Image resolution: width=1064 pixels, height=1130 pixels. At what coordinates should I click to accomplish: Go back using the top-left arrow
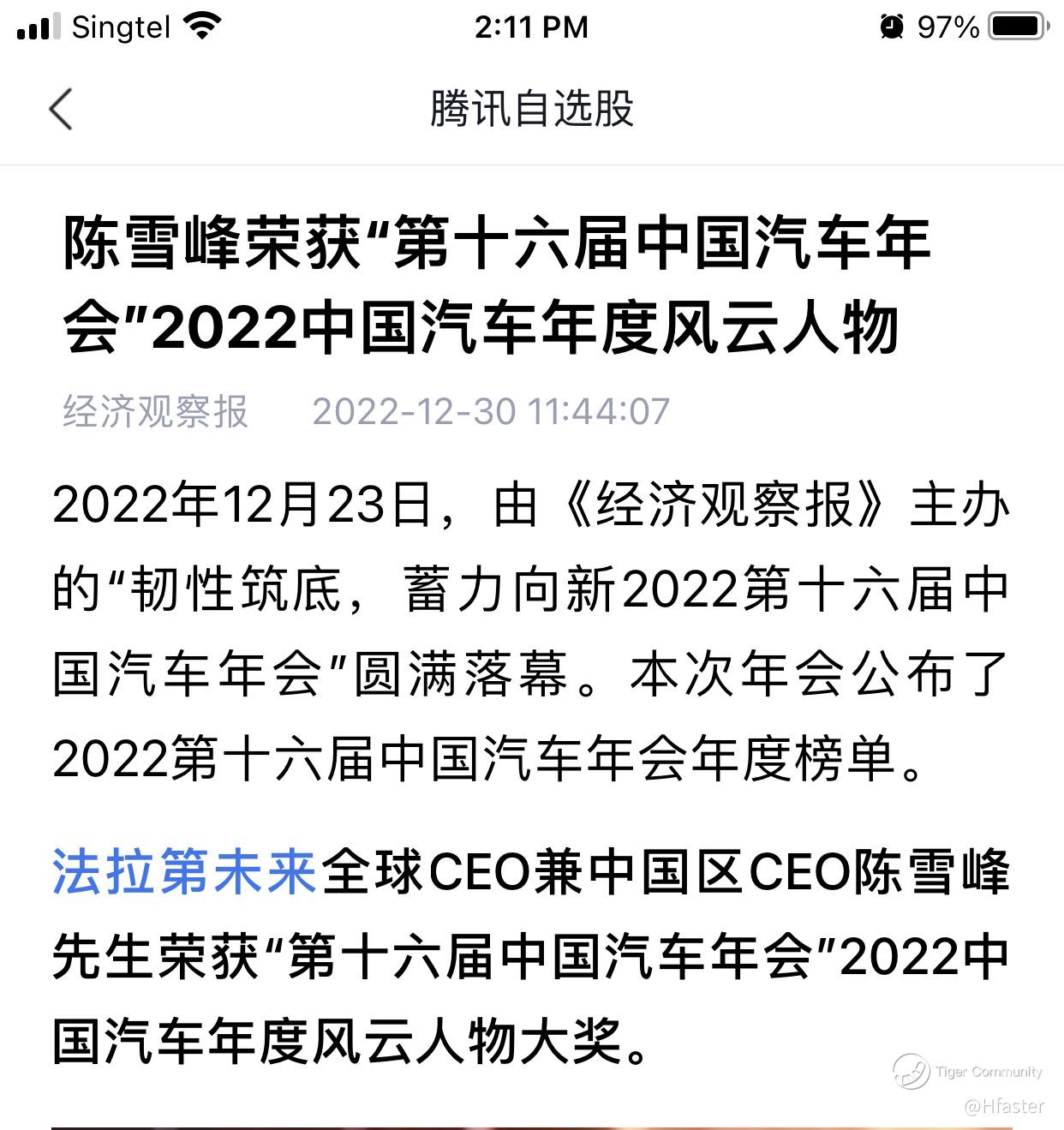(x=61, y=110)
